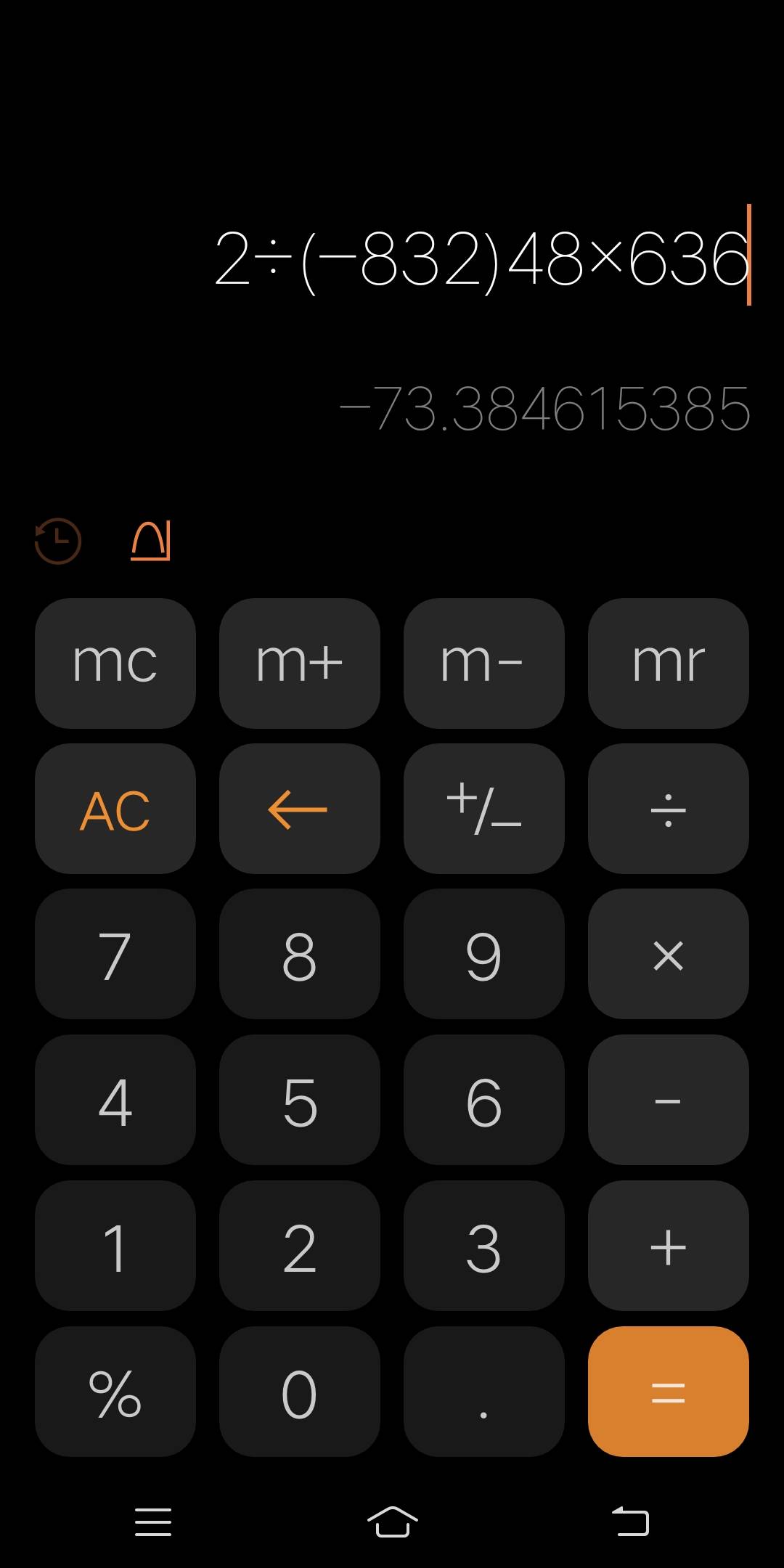Delete the last digit with the backspace arrow

pyautogui.click(x=300, y=809)
